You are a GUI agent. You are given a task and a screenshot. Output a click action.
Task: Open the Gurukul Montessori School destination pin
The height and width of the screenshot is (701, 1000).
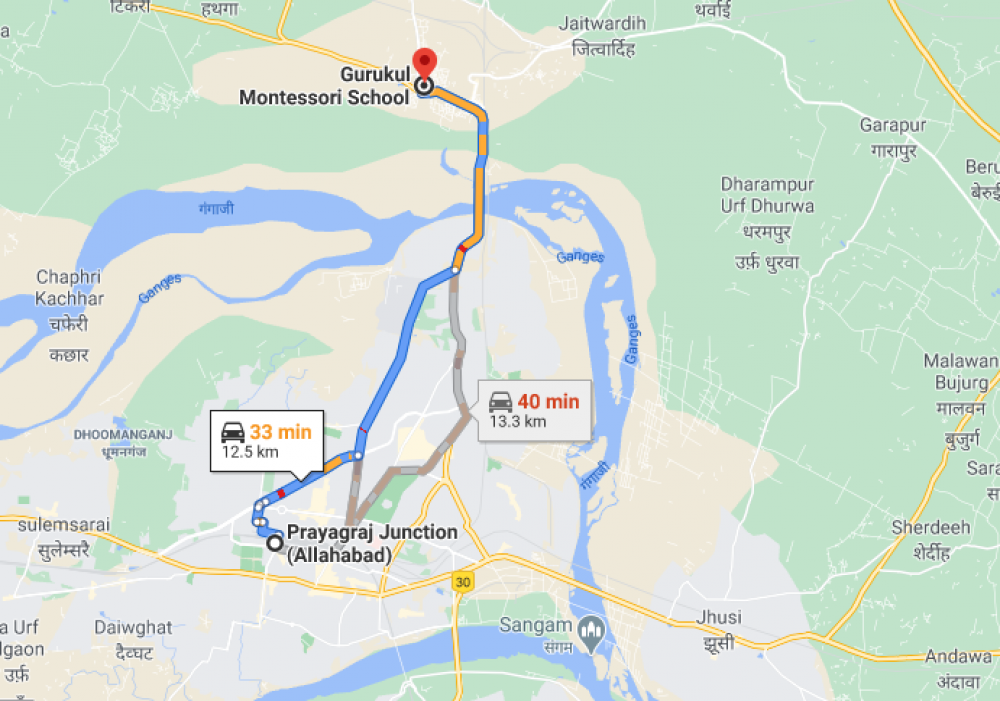pyautogui.click(x=424, y=65)
